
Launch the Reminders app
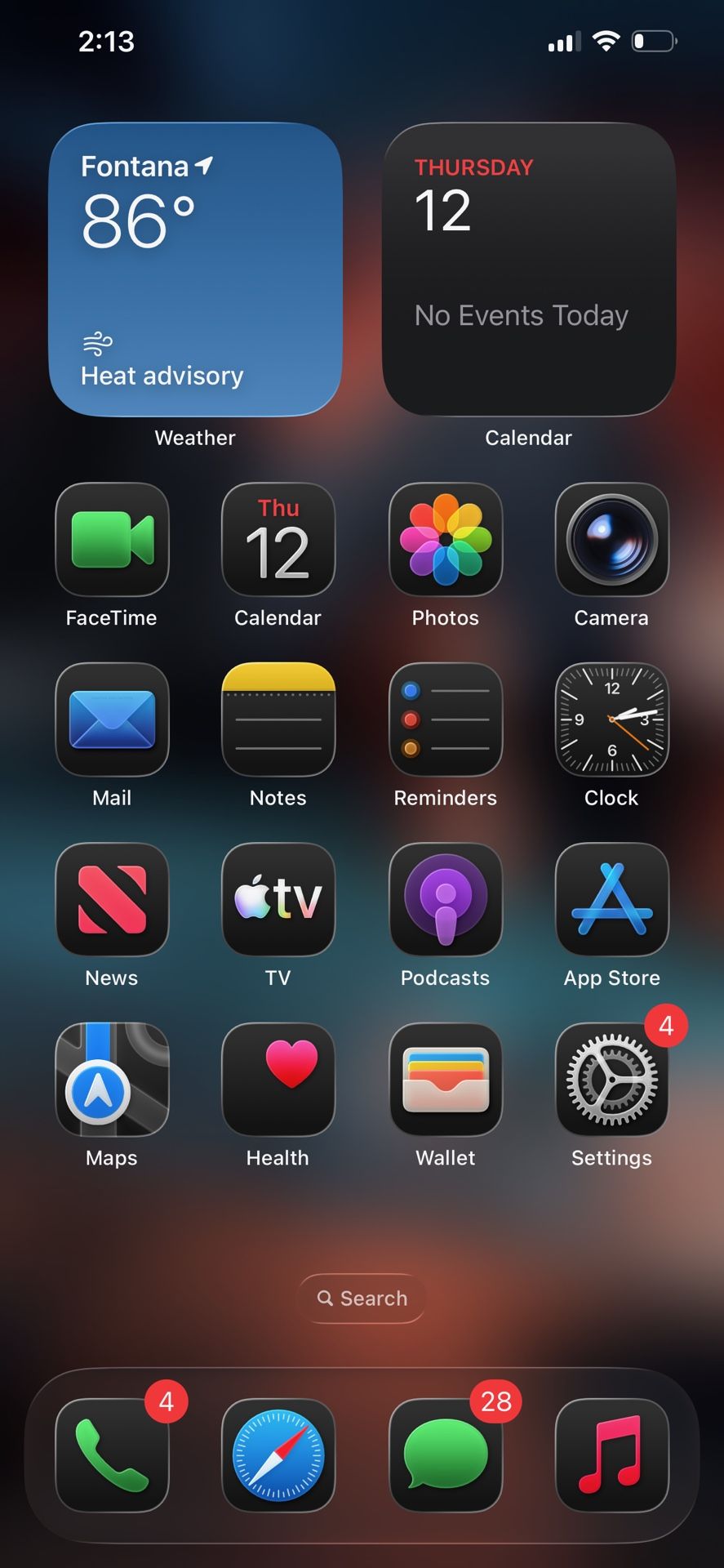445,719
